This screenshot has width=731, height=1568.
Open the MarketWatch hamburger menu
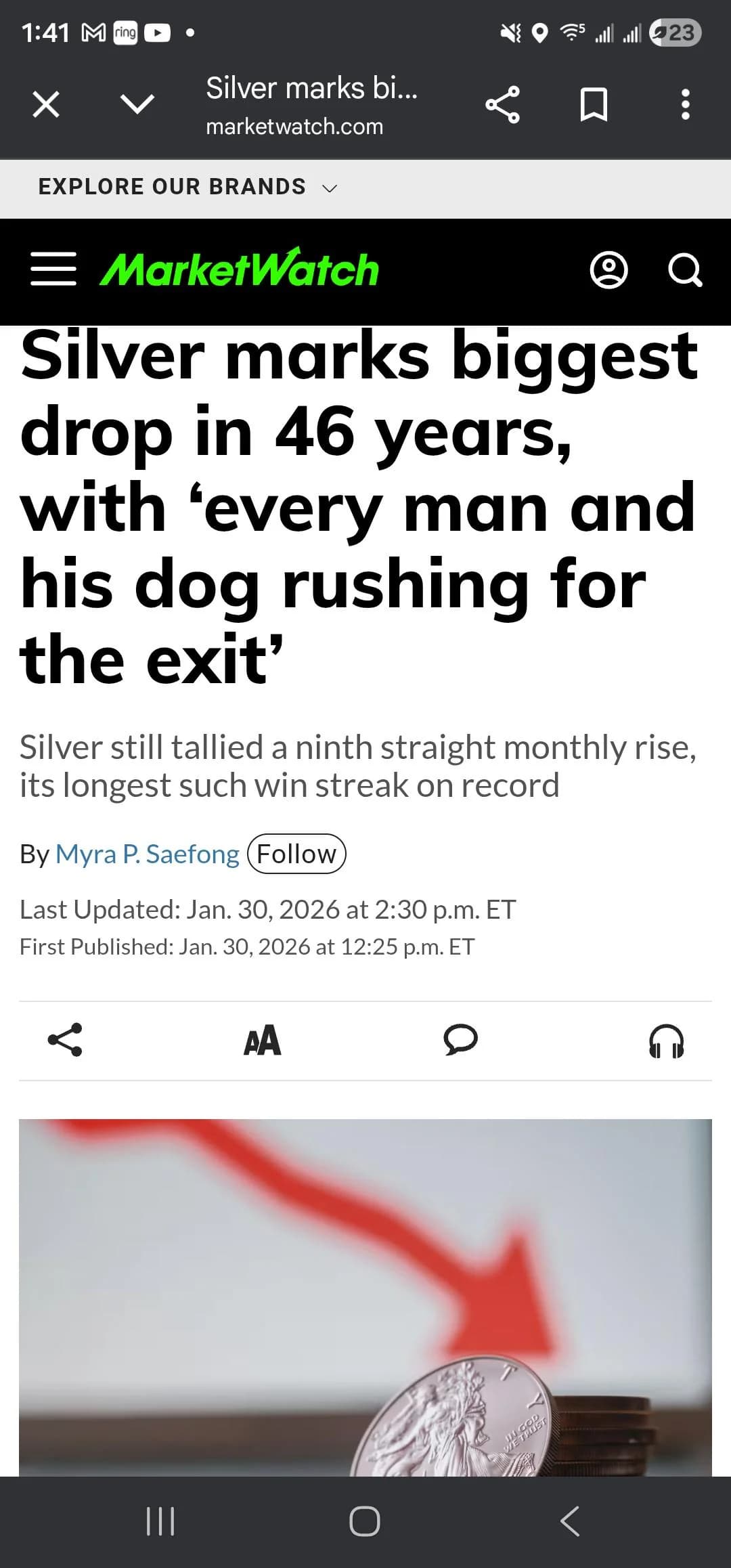(x=53, y=270)
